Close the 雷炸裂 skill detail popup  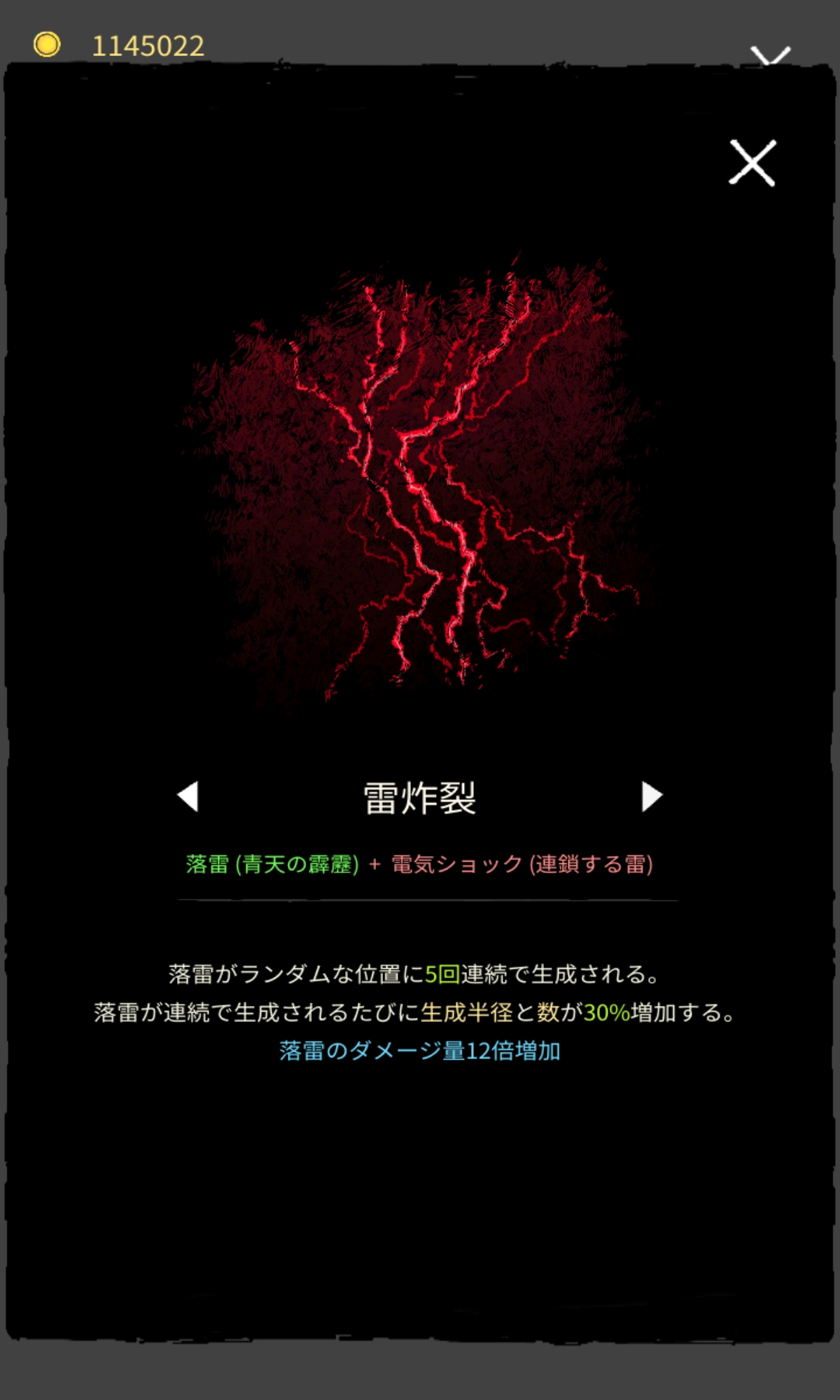[x=752, y=163]
